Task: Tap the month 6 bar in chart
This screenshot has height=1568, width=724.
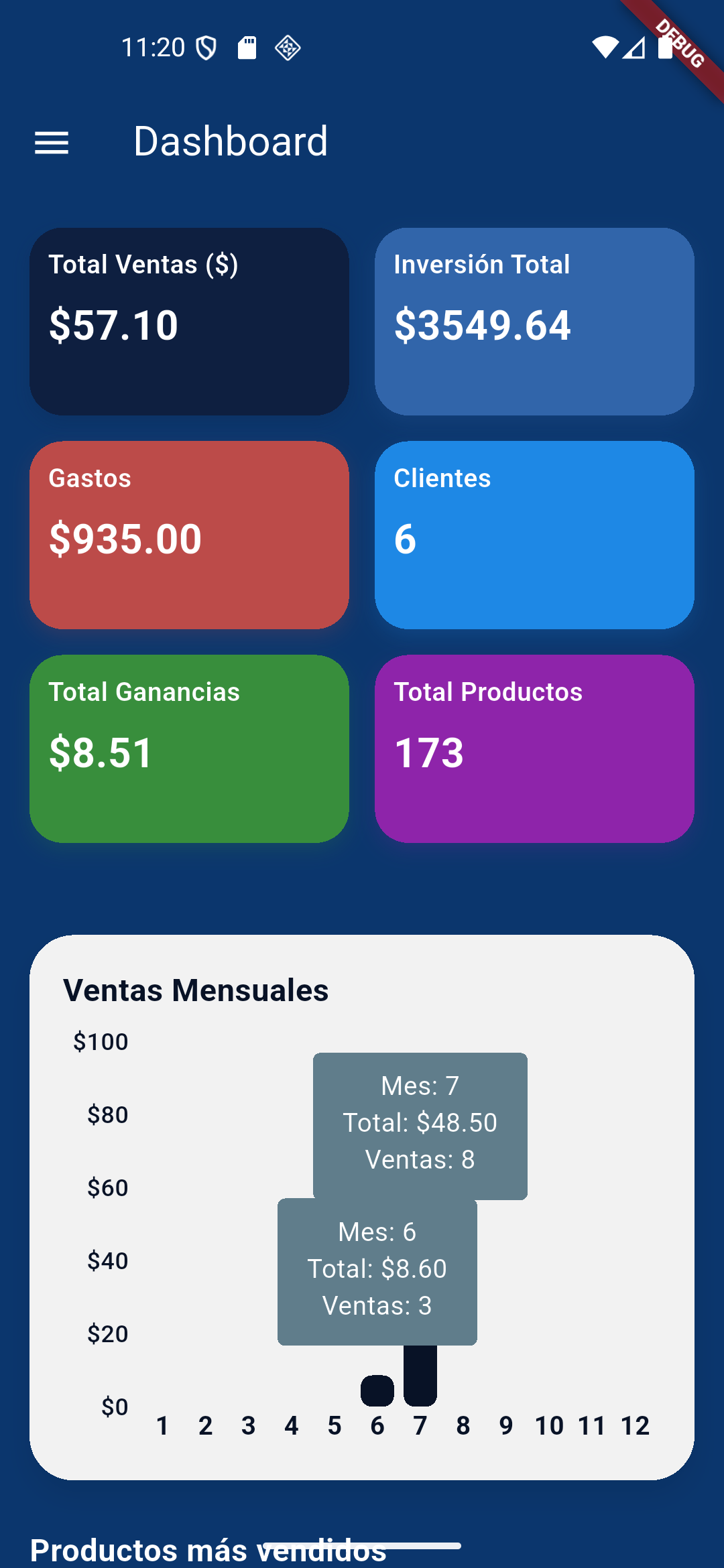Action: point(377,1390)
